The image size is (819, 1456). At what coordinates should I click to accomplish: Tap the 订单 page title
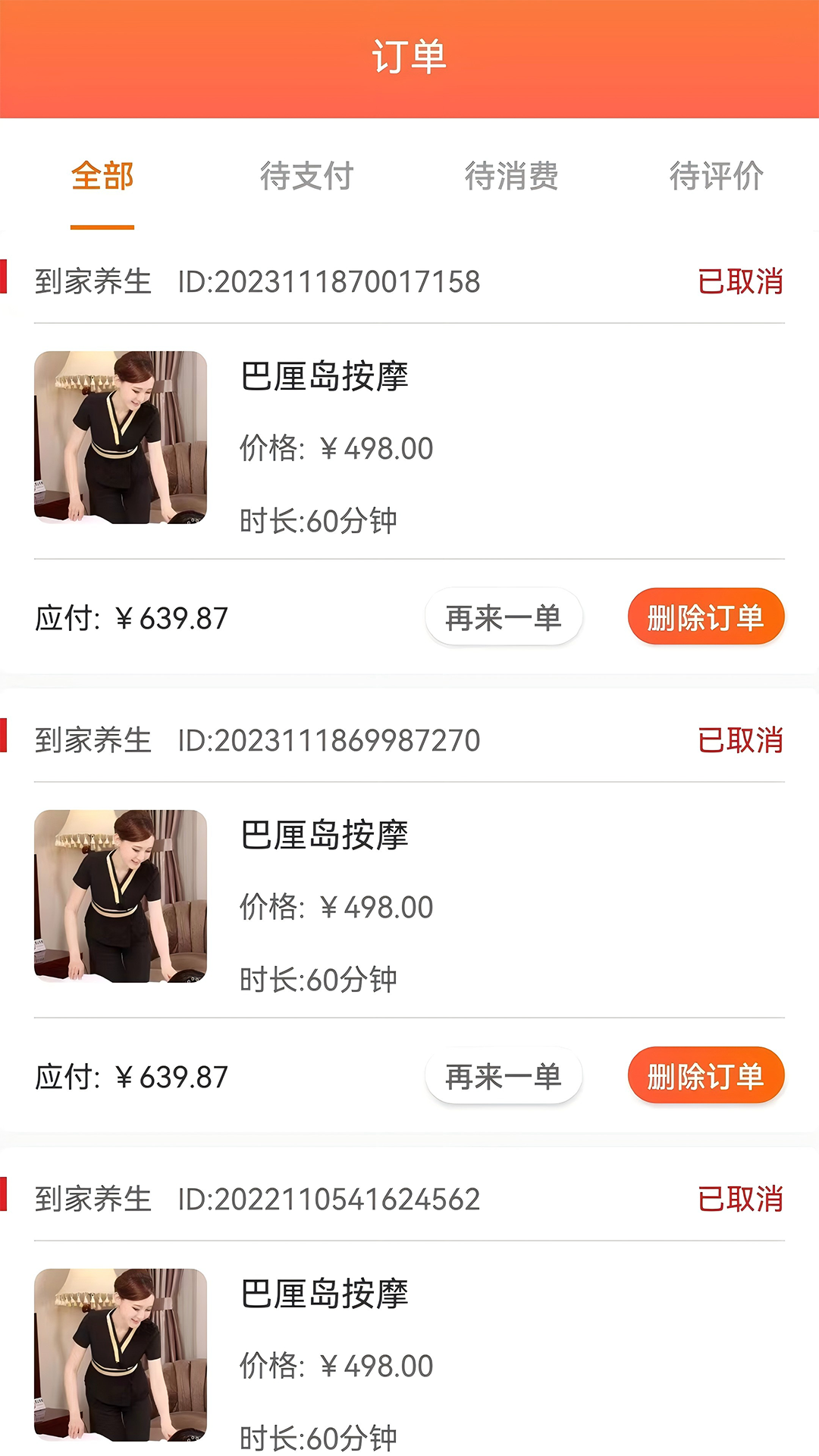409,53
